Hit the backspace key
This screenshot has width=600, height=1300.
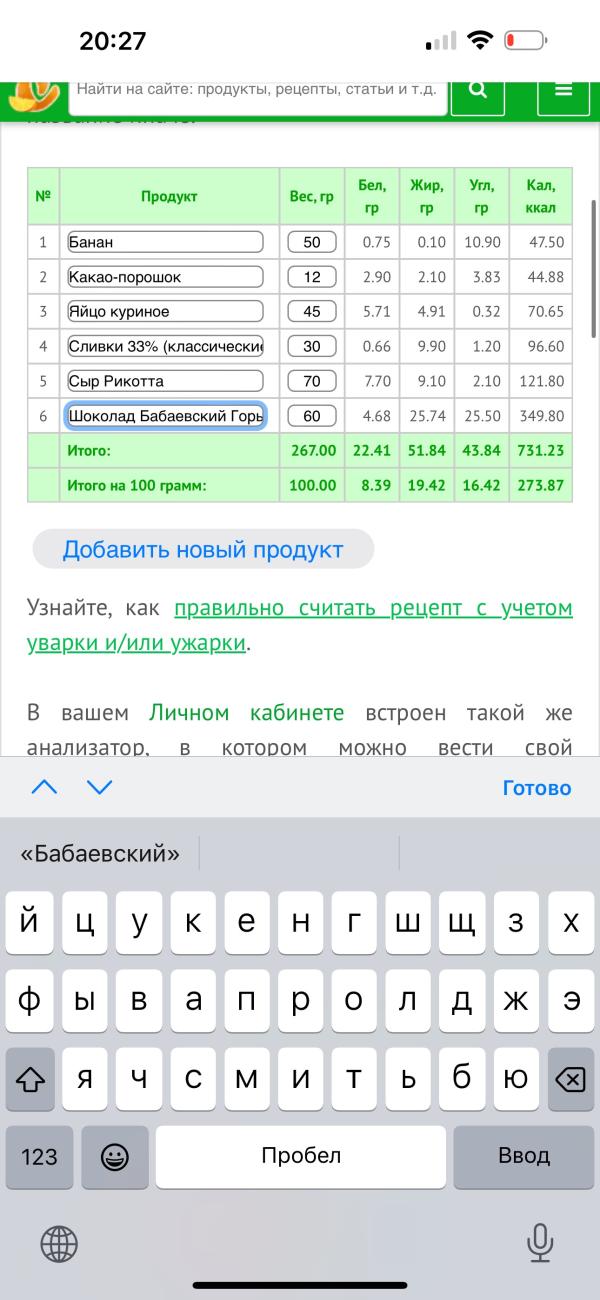tap(569, 1079)
